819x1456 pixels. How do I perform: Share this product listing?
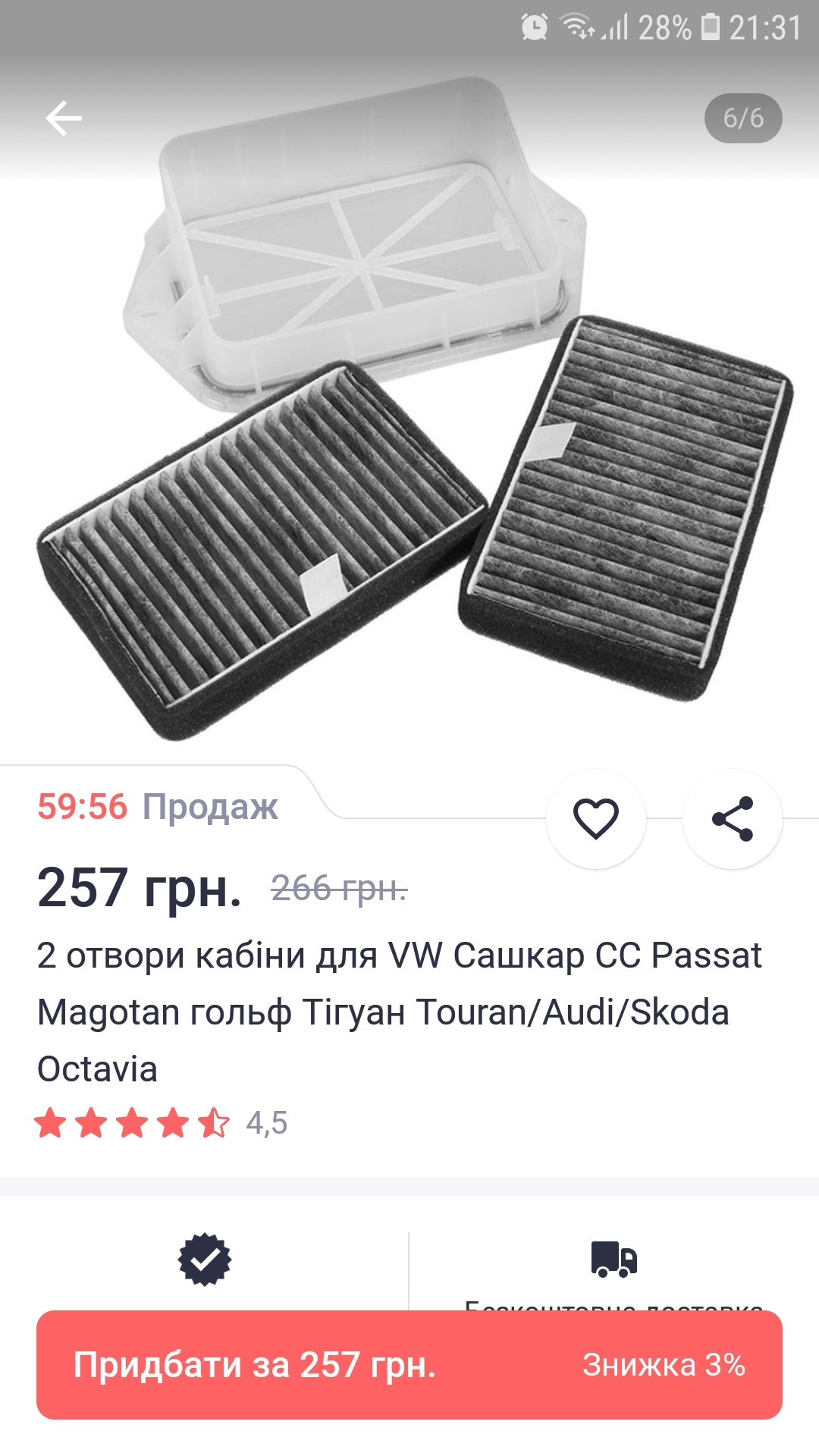tap(733, 819)
